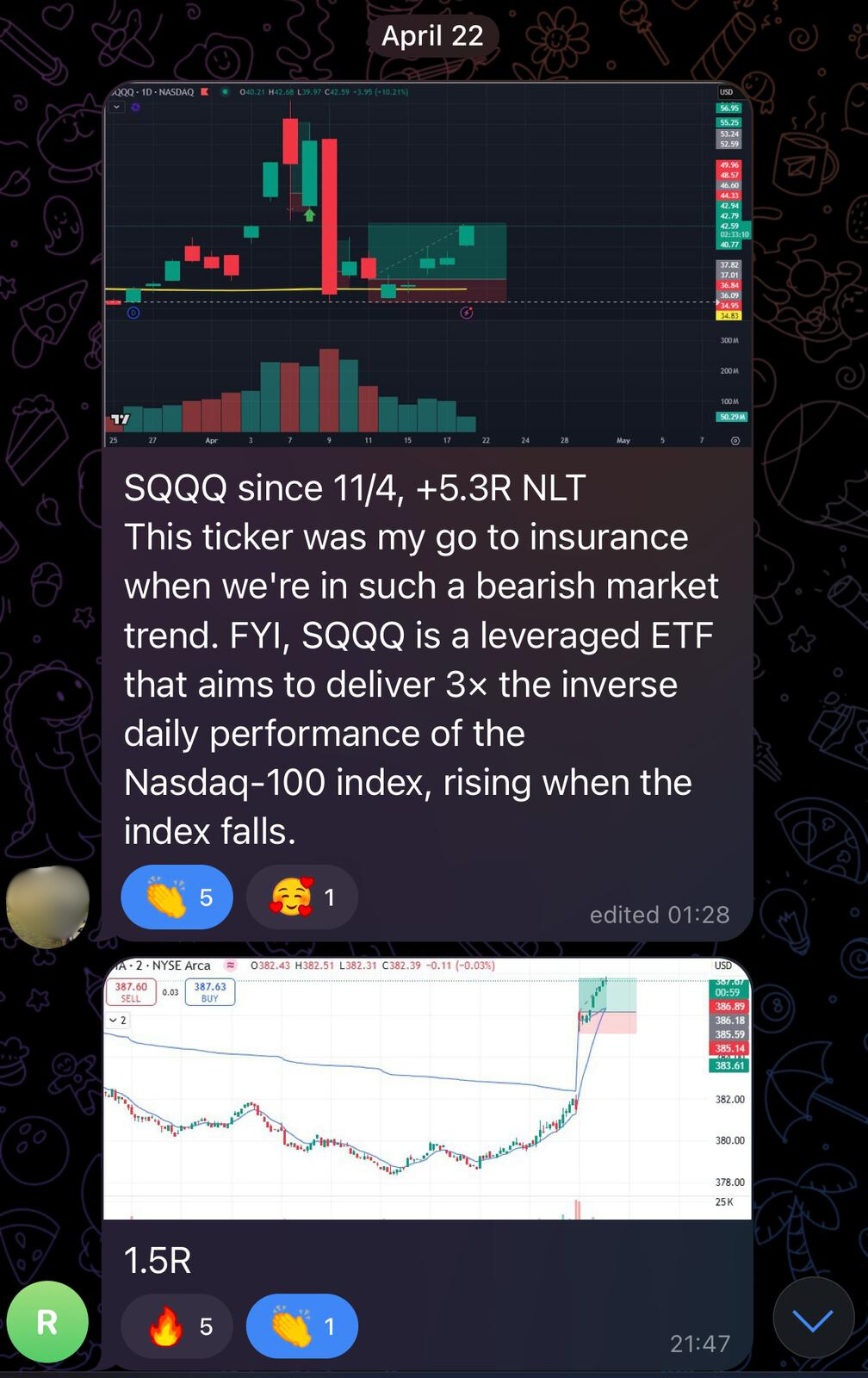Jump to the latest messages arrow
Screen dimensions: 868x1378
[x=813, y=1319]
